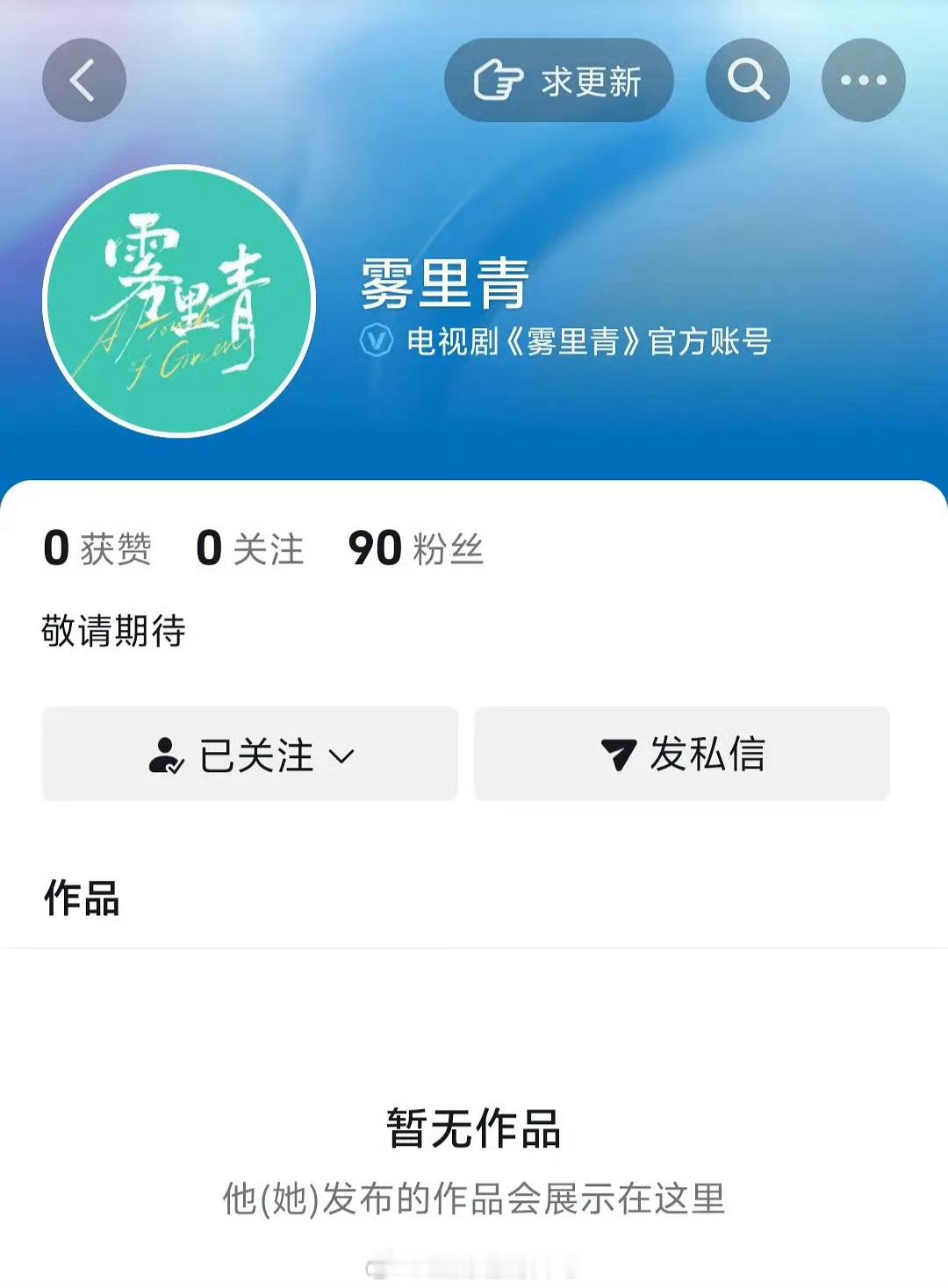Select the bio text 敬请期待
948x1288 pixels.
point(114,629)
